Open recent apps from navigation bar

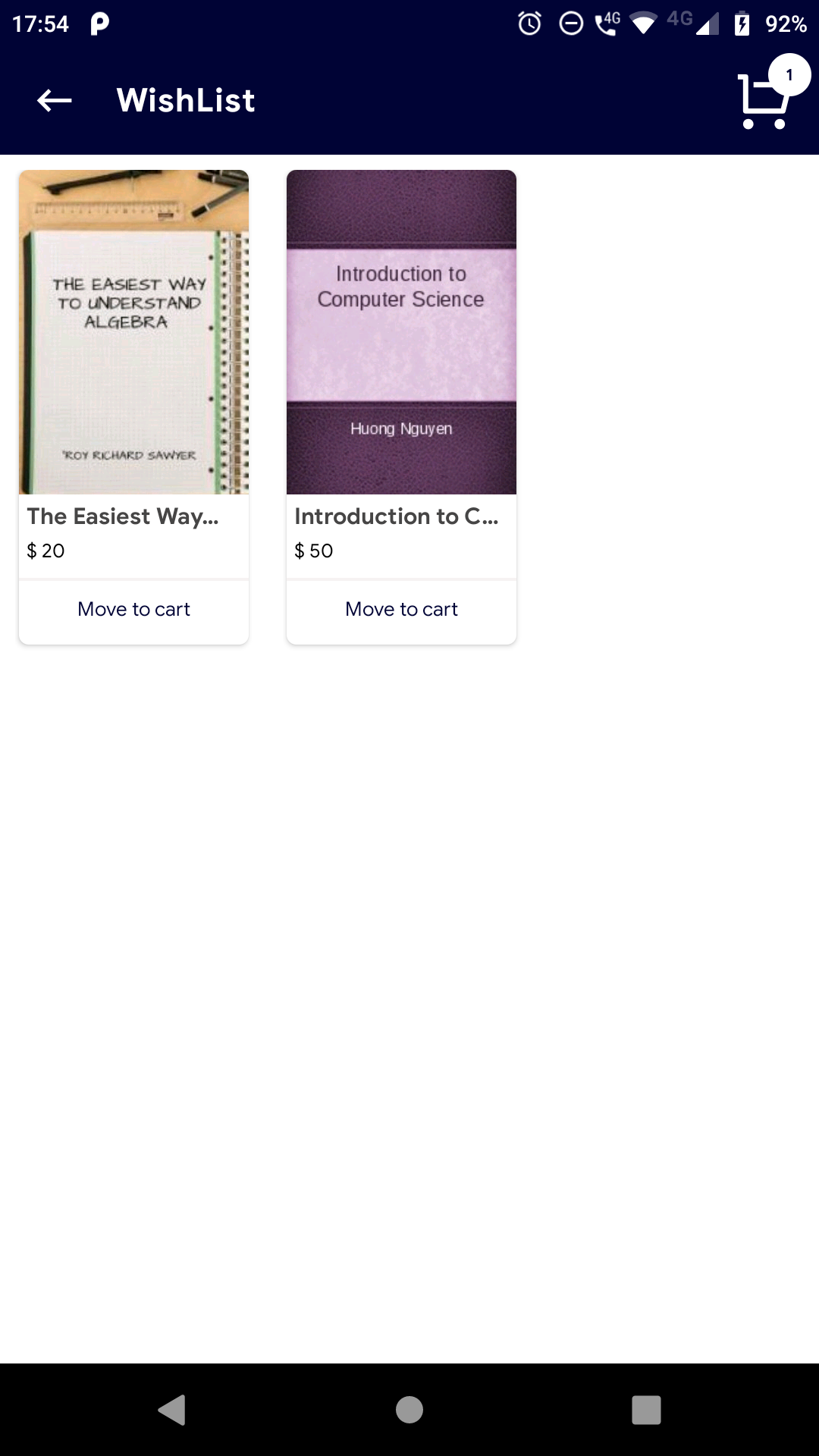(646, 1410)
